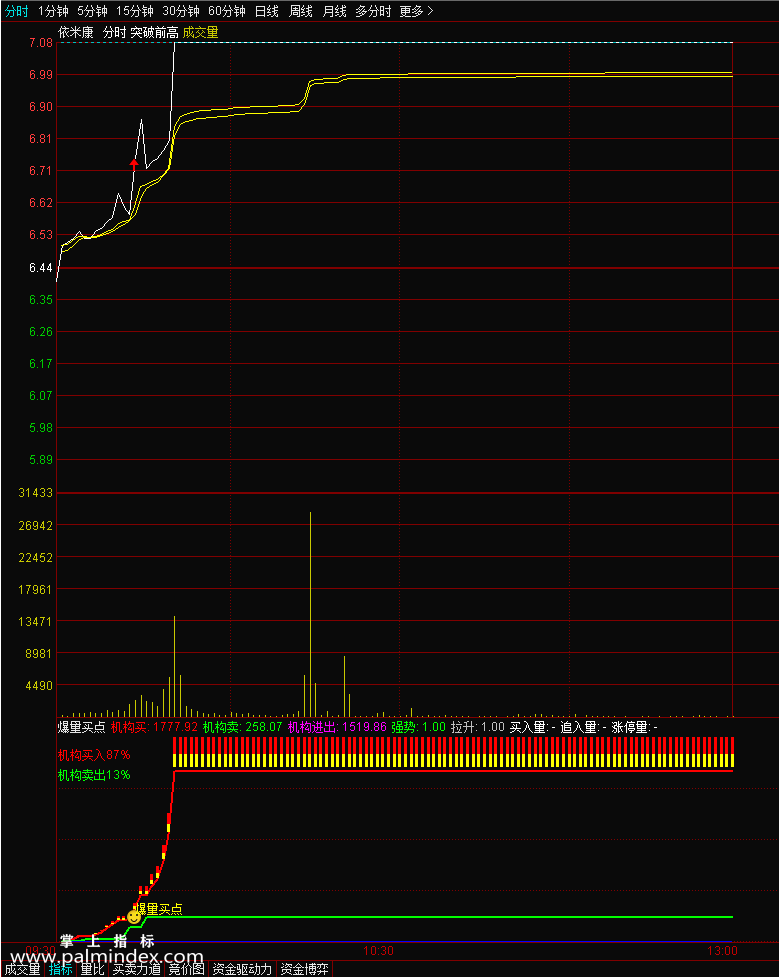Switch to the 日线 daily chart
This screenshot has width=779, height=977.
pyautogui.click(x=267, y=11)
